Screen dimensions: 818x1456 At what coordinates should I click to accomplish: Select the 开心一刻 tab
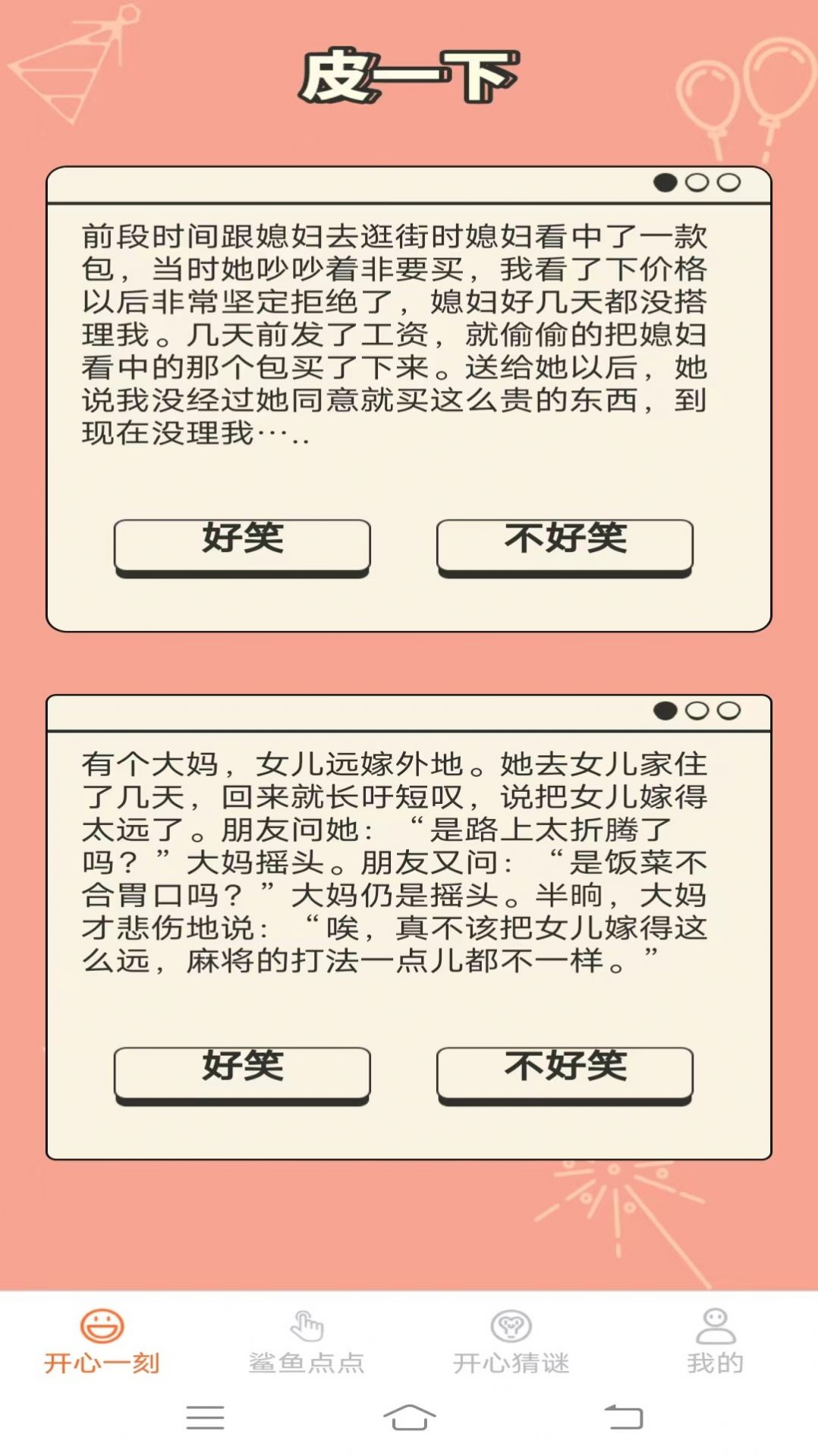click(102, 1342)
